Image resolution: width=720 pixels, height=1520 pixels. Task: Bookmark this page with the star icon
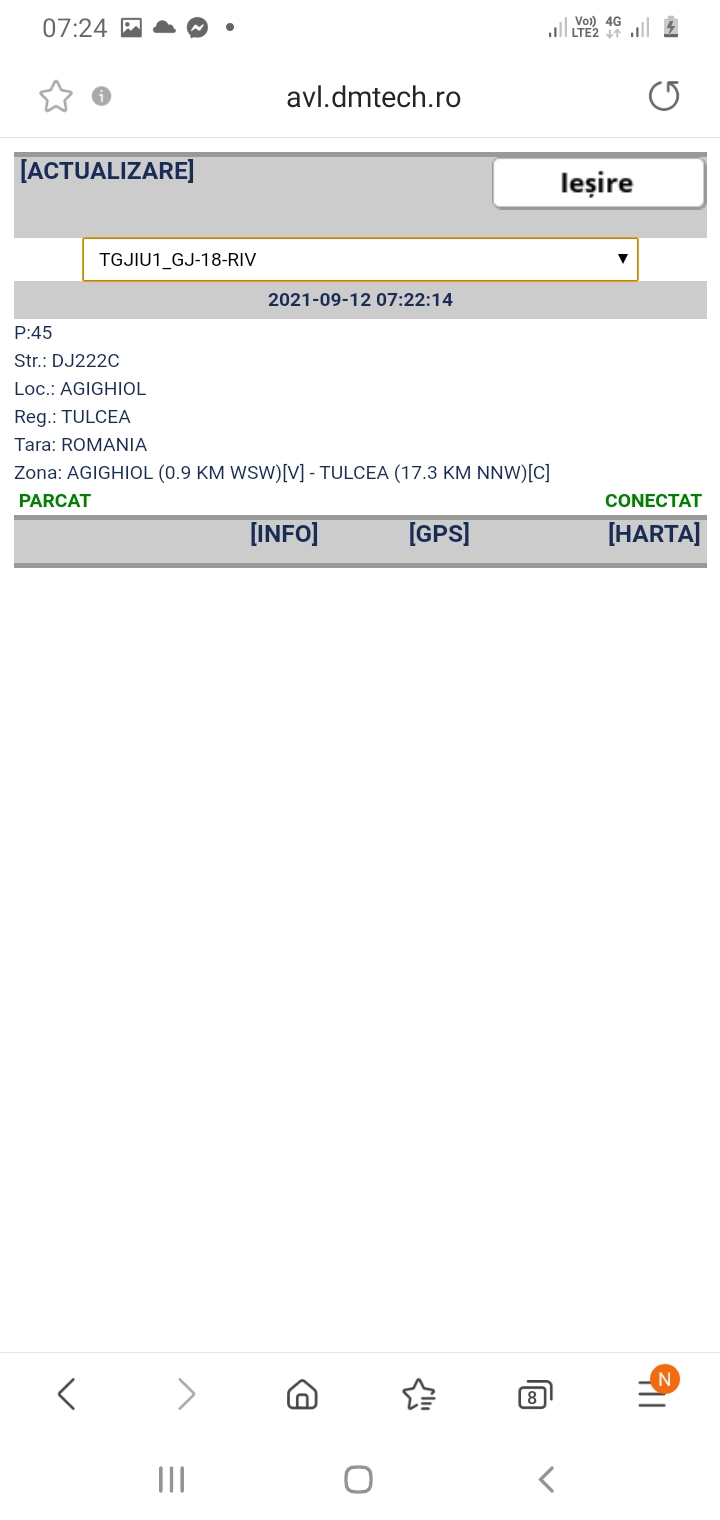pos(56,97)
